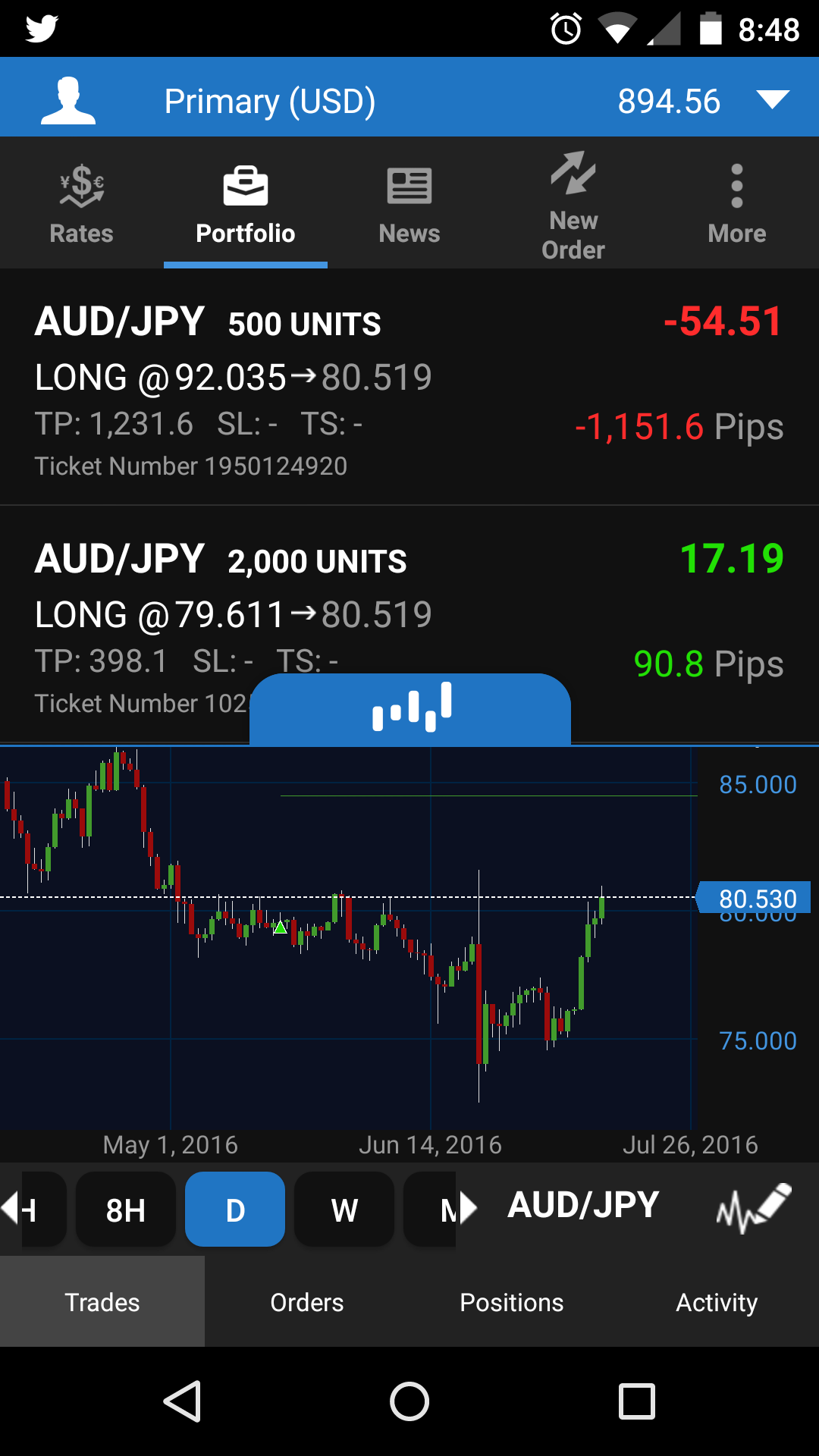This screenshot has height=1456, width=819.
Task: Open the AUD/JPY 500 units trade
Action: pos(409,388)
